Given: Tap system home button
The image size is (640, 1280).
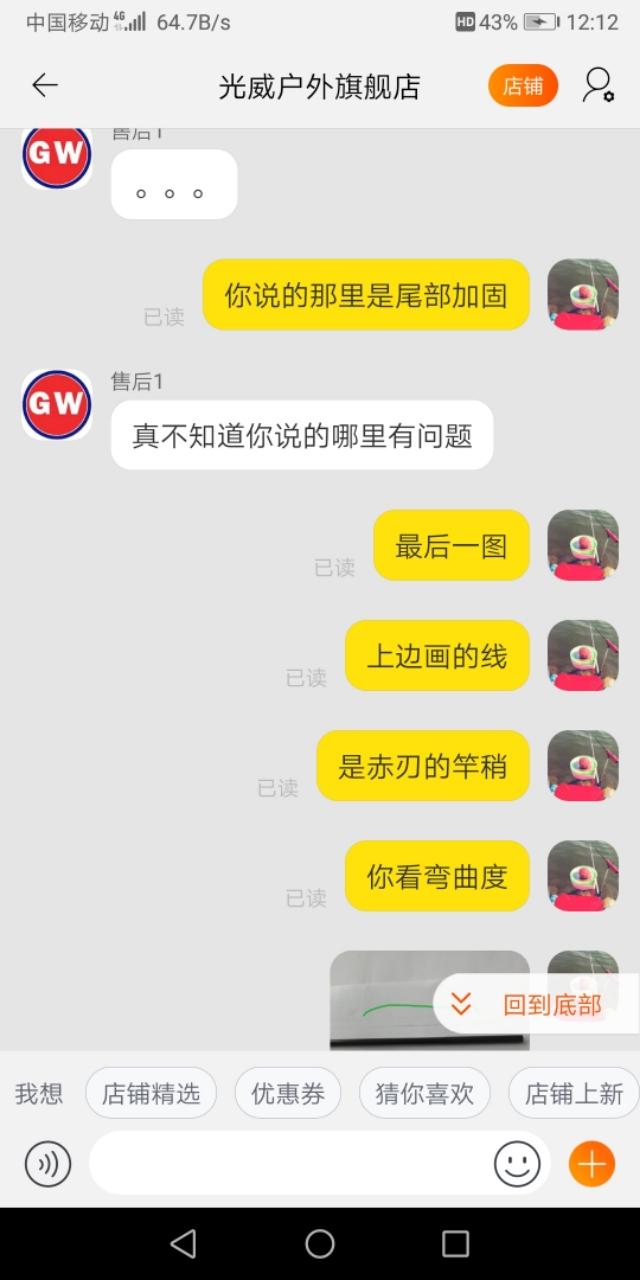Looking at the screenshot, I should point(320,1243).
